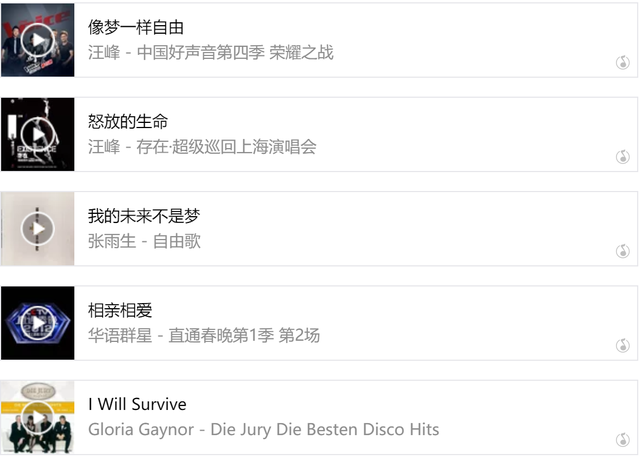This screenshot has width=640, height=458.
Task: Play I Will Survive by Gloria Gaynor
Action: coord(38,416)
